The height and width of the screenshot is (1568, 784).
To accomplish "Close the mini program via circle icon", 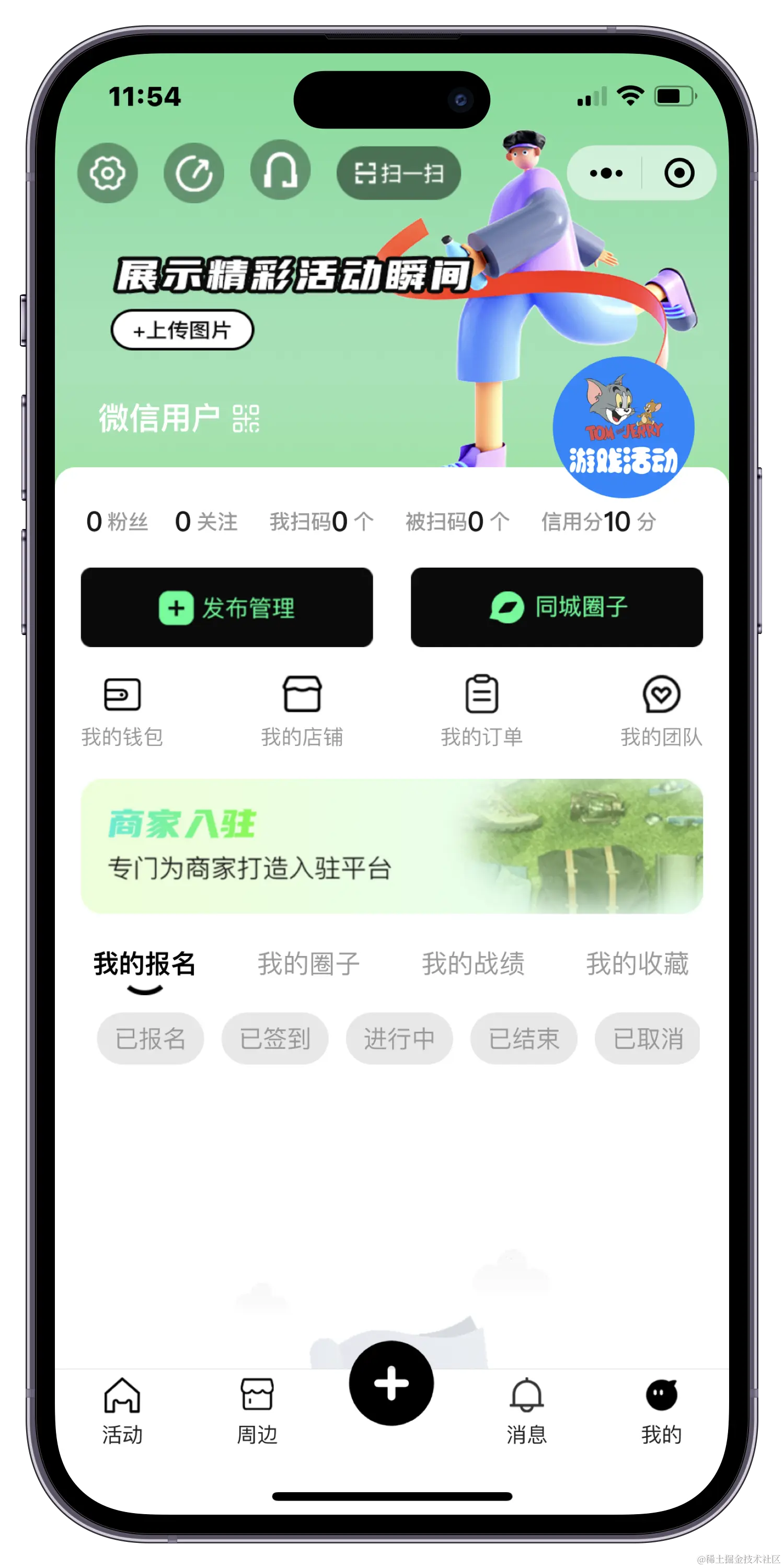I will pos(679,174).
